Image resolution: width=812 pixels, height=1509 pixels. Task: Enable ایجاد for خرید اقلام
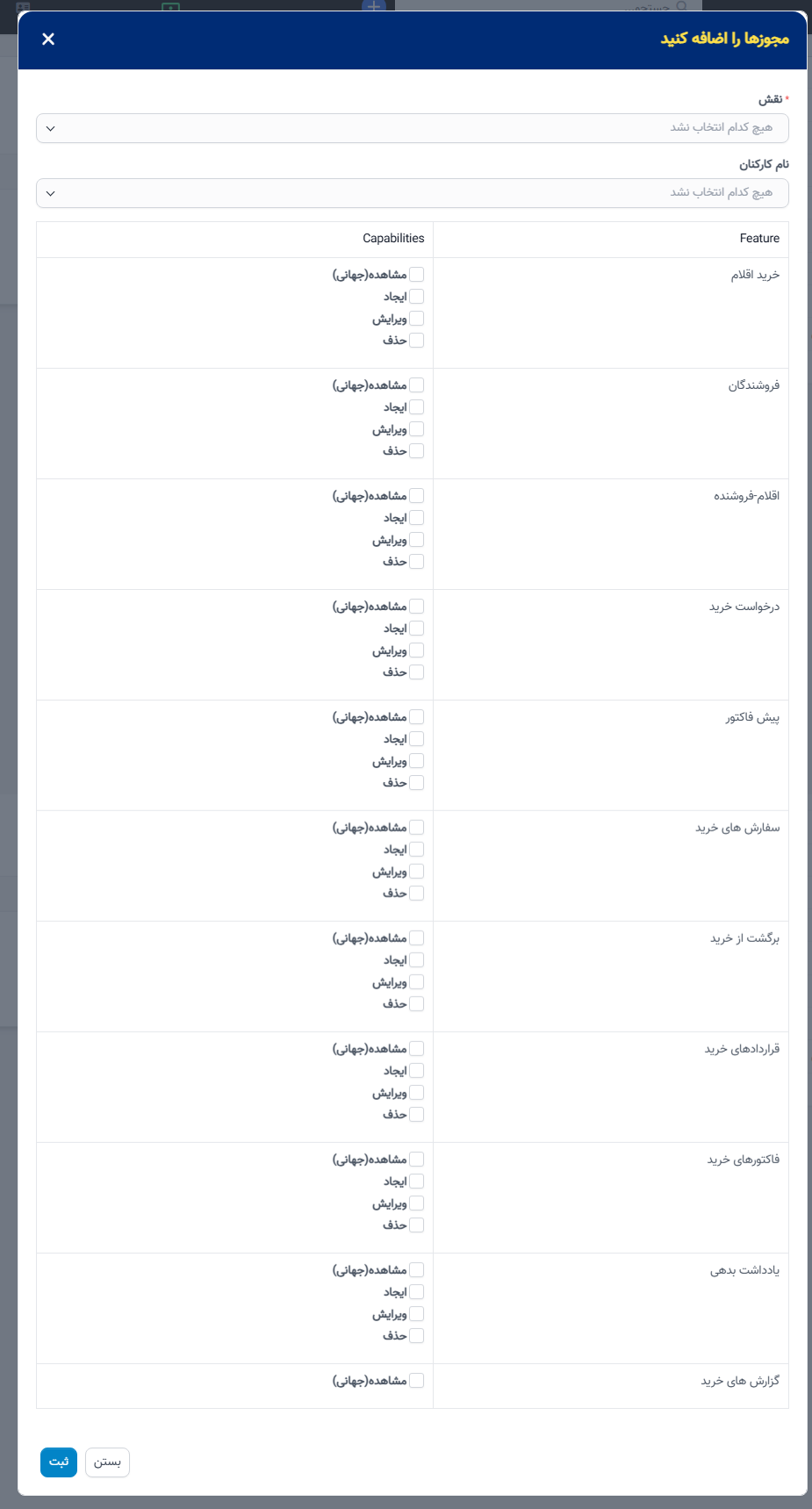coord(417,297)
